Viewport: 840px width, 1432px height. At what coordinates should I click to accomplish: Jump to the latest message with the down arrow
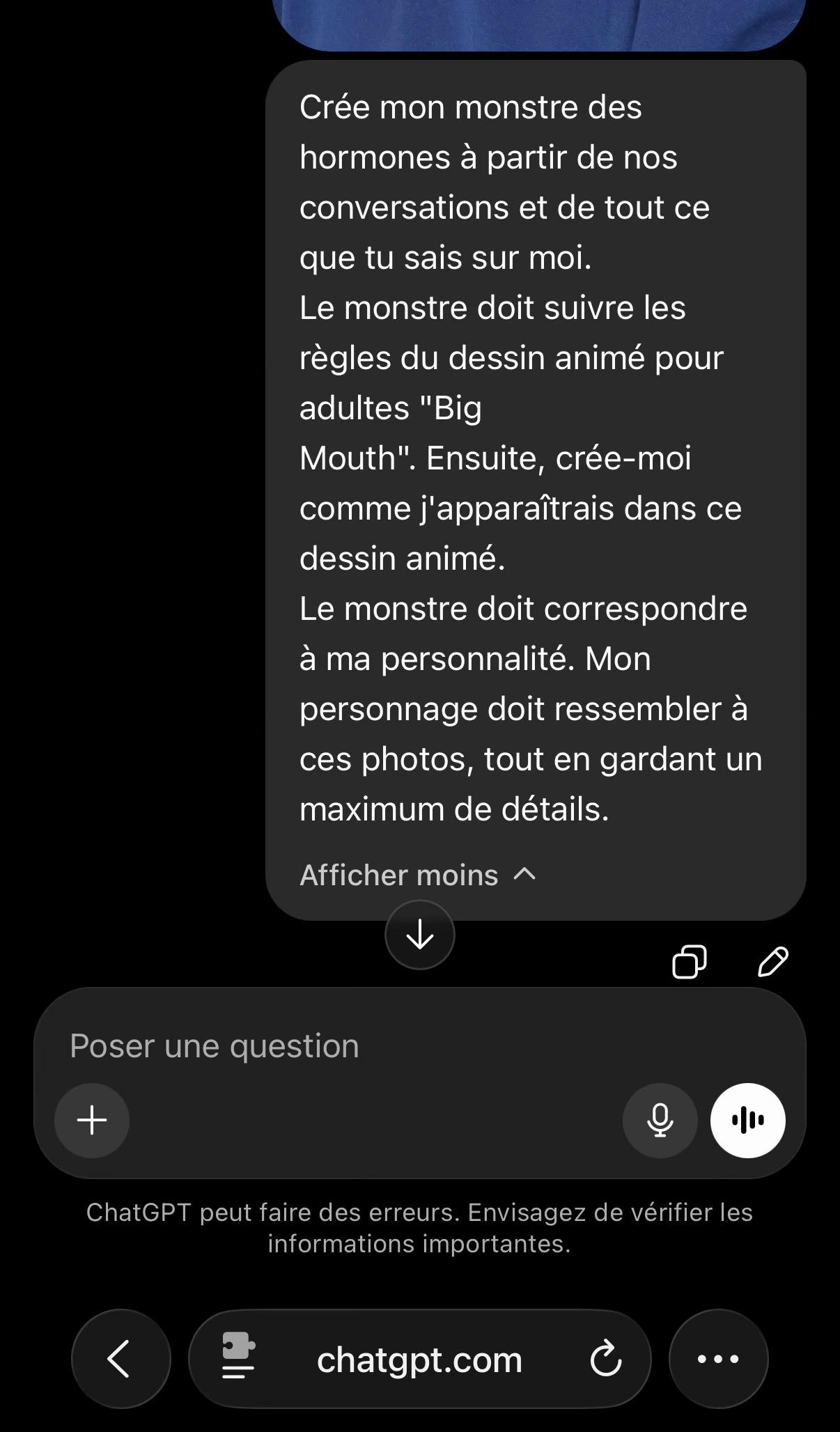(x=420, y=935)
